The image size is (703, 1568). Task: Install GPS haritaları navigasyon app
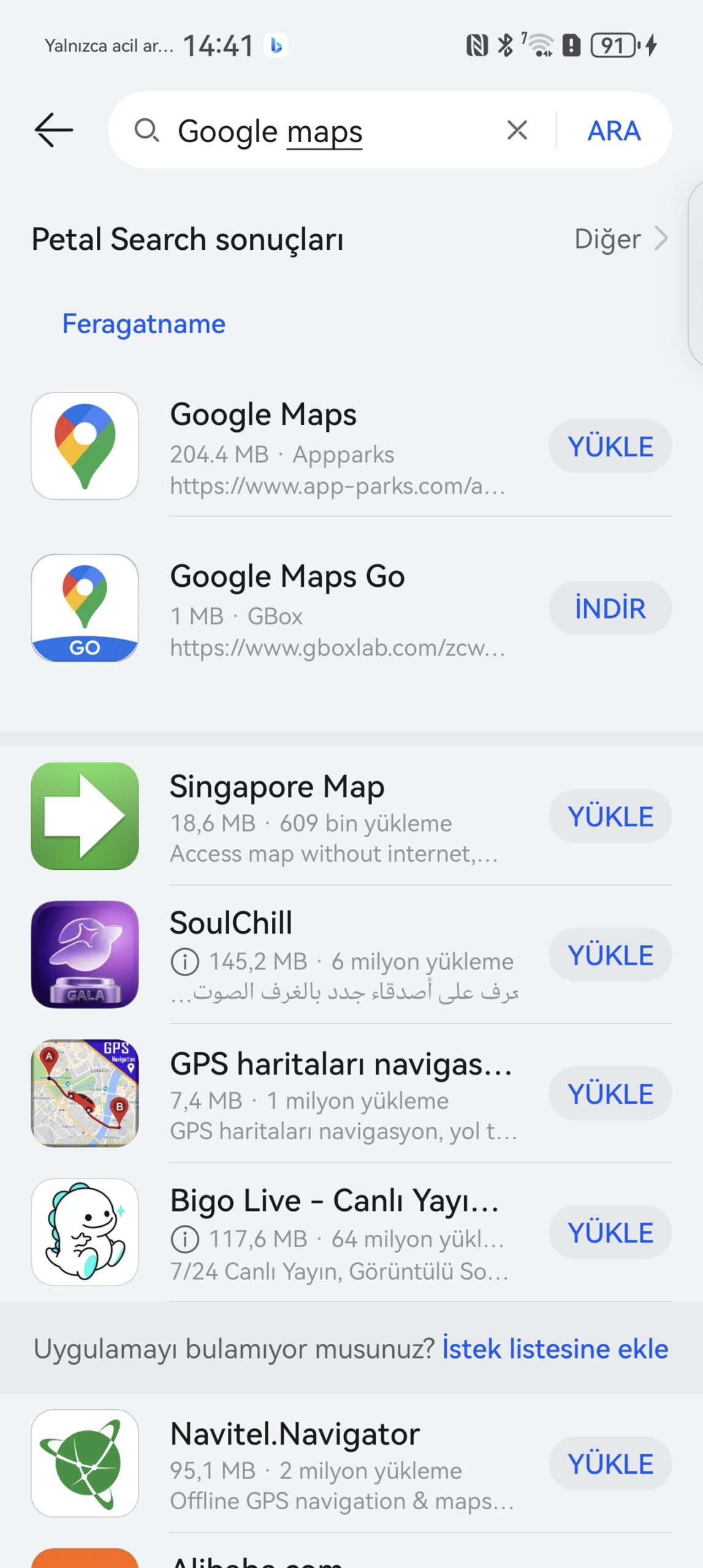pos(610,1093)
